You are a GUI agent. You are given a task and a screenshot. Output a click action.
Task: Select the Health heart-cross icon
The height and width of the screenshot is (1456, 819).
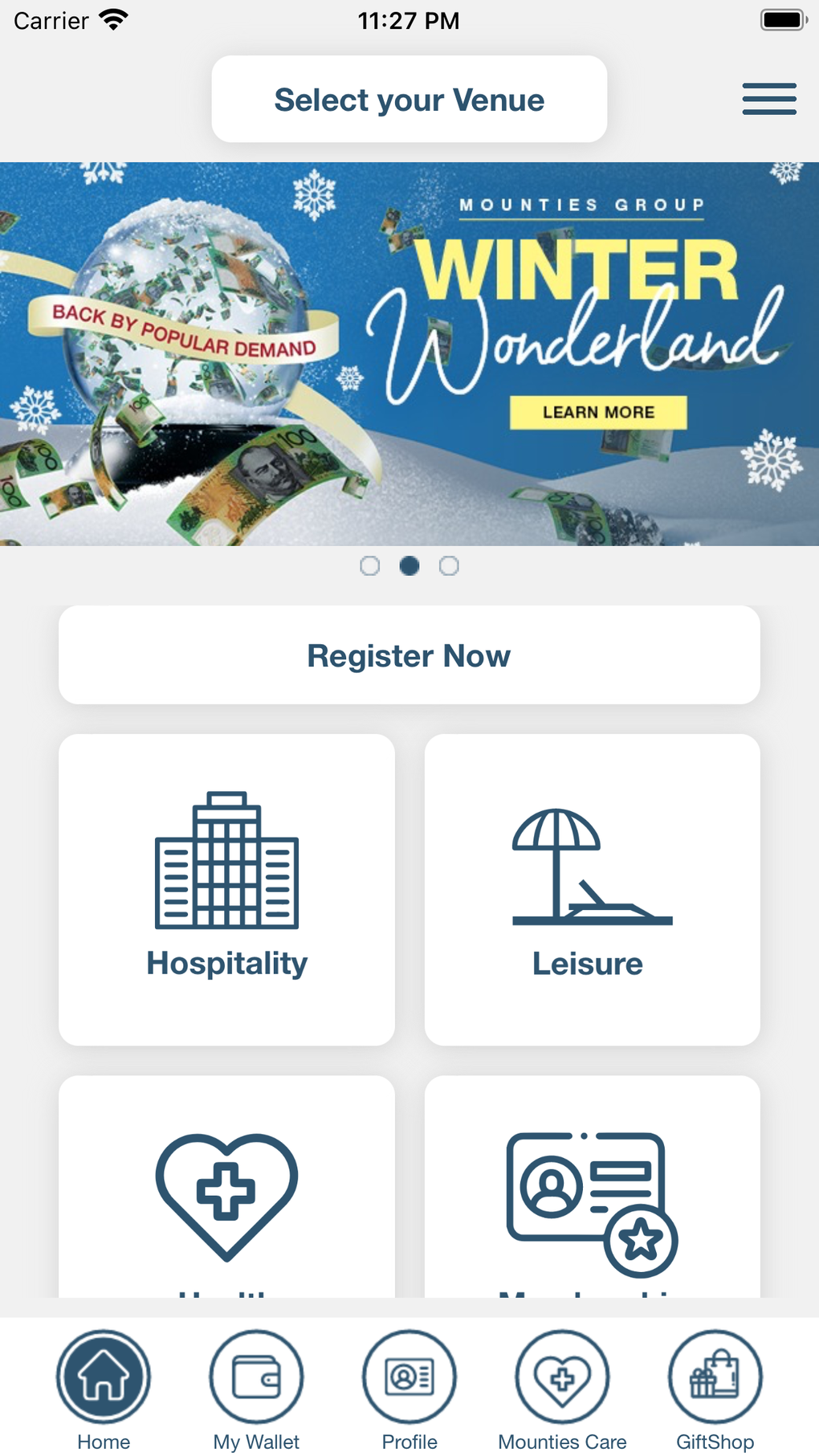click(227, 1197)
